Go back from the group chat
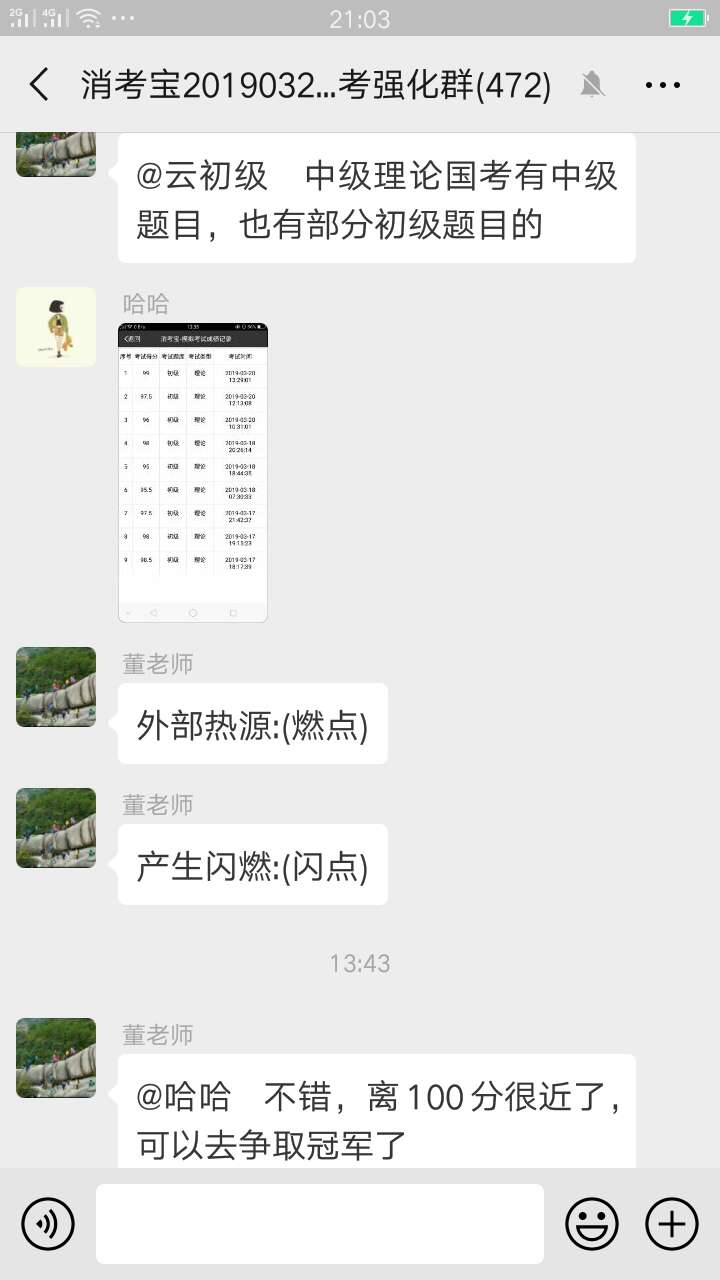This screenshot has width=720, height=1280. pos(39,85)
